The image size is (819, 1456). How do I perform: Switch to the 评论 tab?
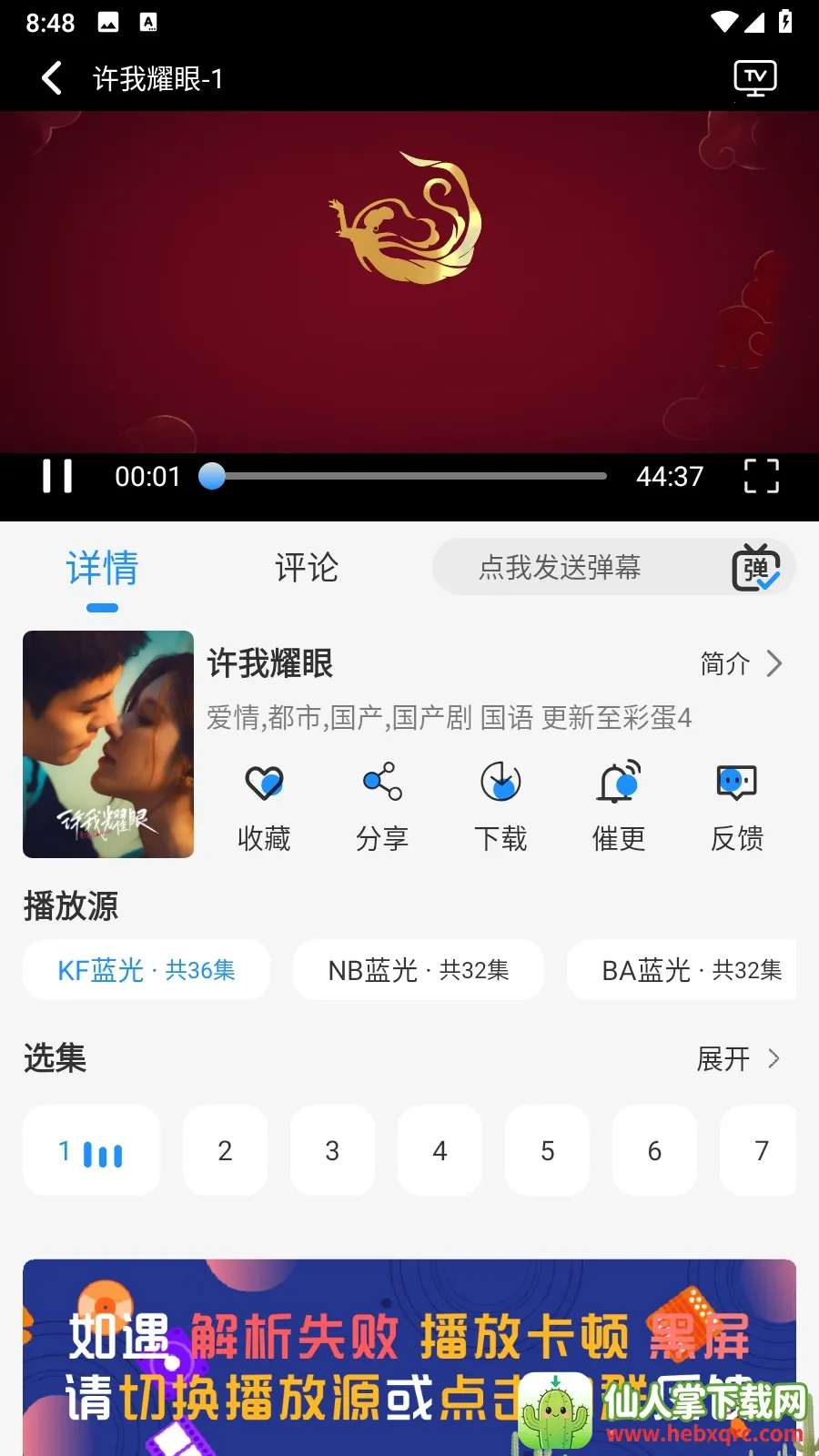click(x=307, y=568)
